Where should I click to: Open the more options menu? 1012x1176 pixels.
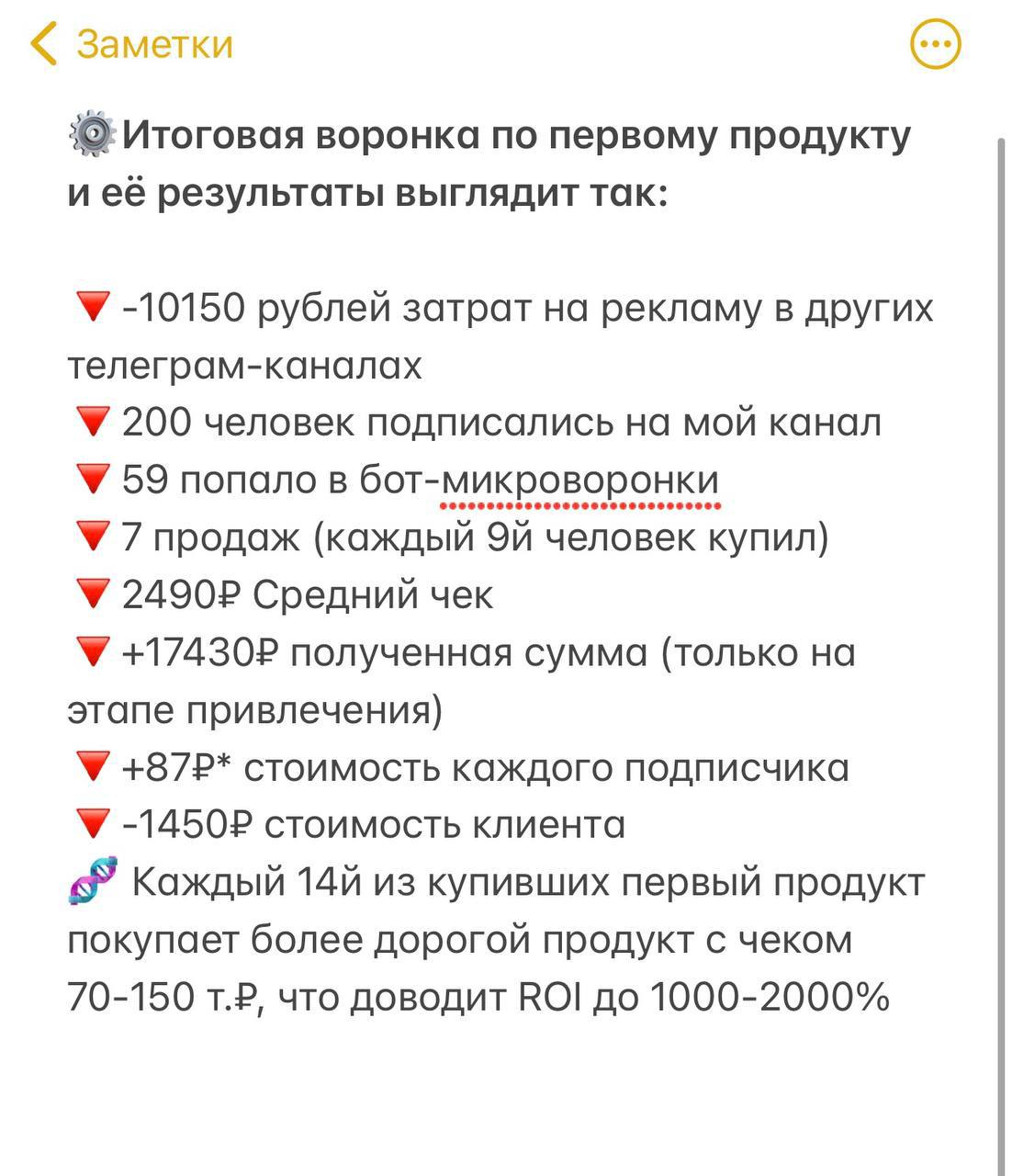click(x=935, y=44)
